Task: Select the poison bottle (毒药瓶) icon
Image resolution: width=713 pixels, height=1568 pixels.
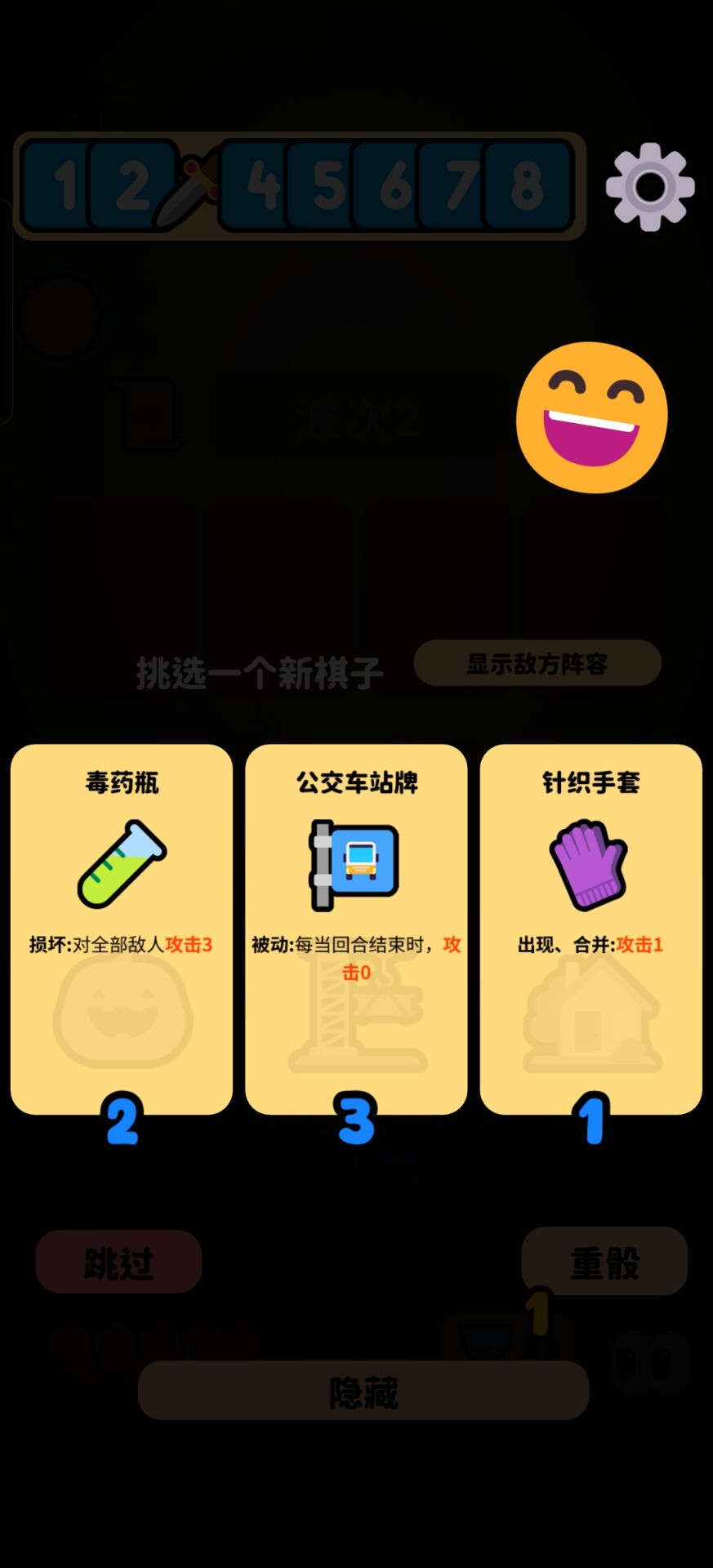Action: tap(120, 863)
